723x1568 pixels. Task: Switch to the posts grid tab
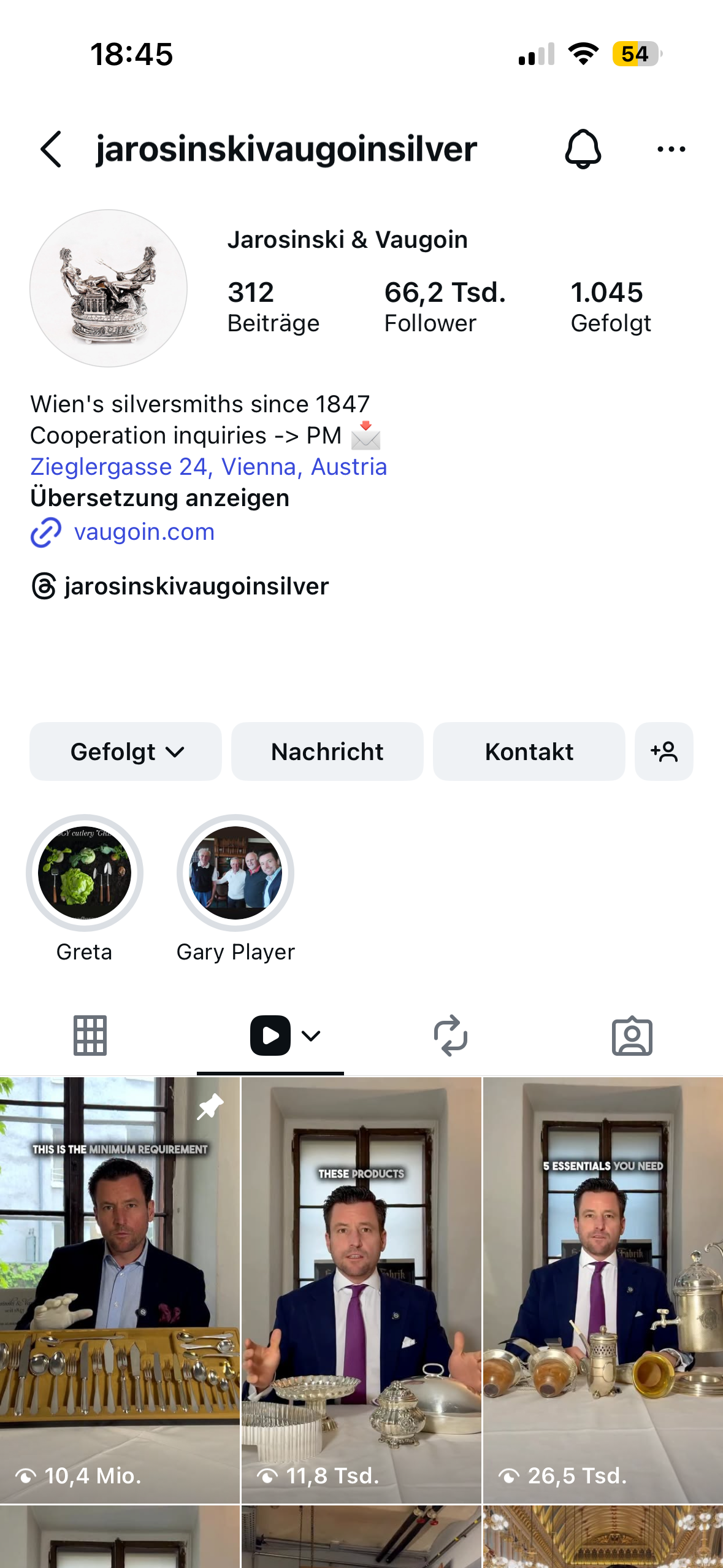click(x=90, y=1036)
